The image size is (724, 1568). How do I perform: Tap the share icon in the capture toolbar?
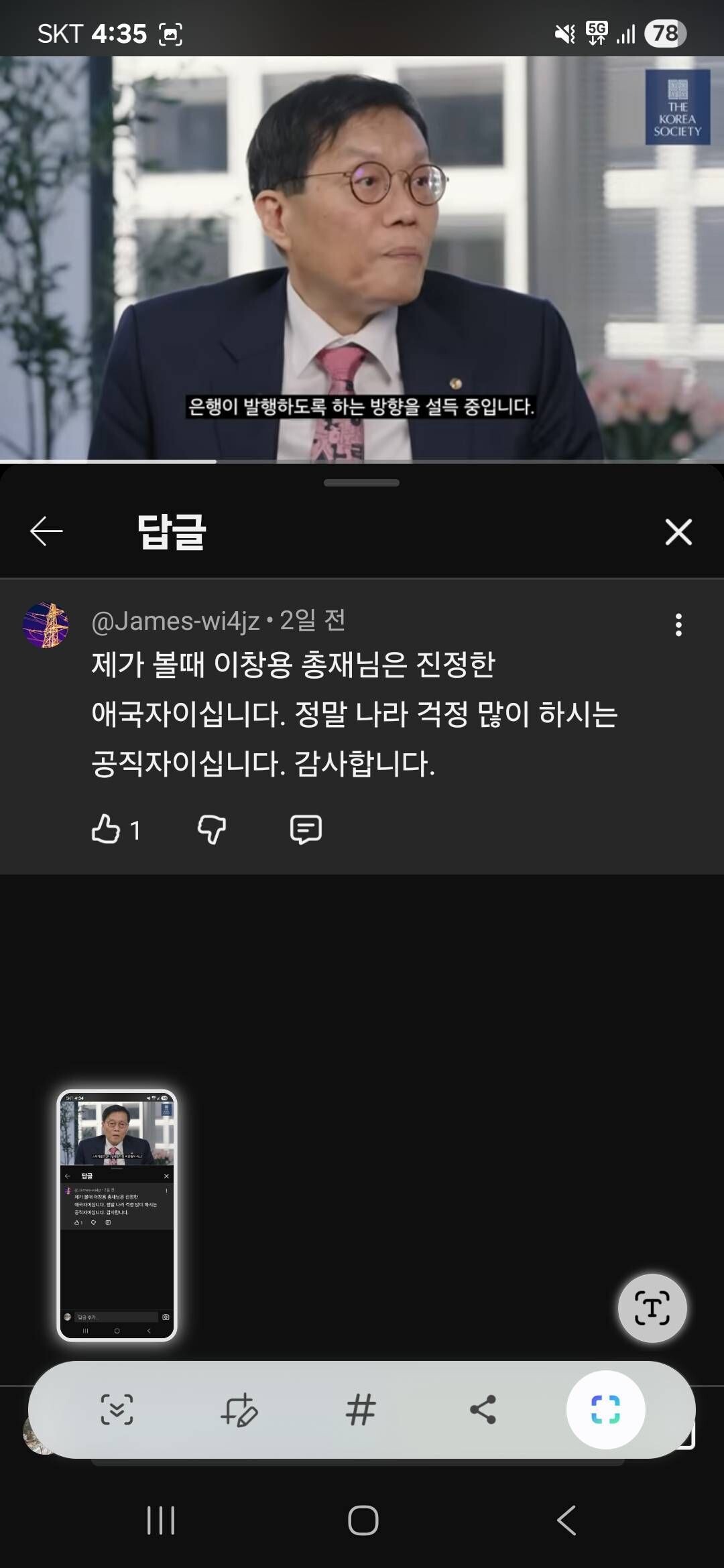pyautogui.click(x=484, y=1409)
